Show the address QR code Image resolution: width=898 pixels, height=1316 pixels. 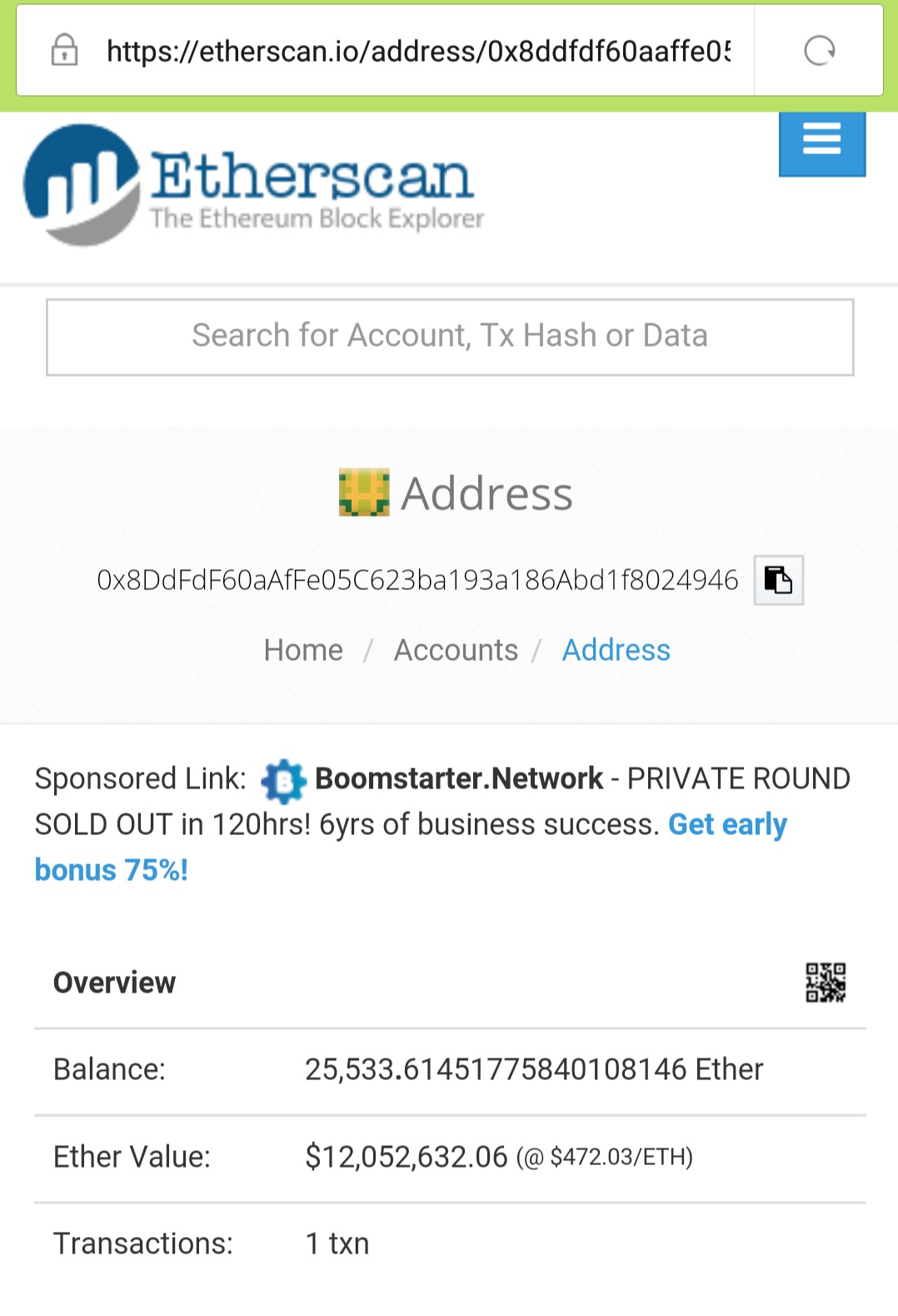click(x=825, y=983)
